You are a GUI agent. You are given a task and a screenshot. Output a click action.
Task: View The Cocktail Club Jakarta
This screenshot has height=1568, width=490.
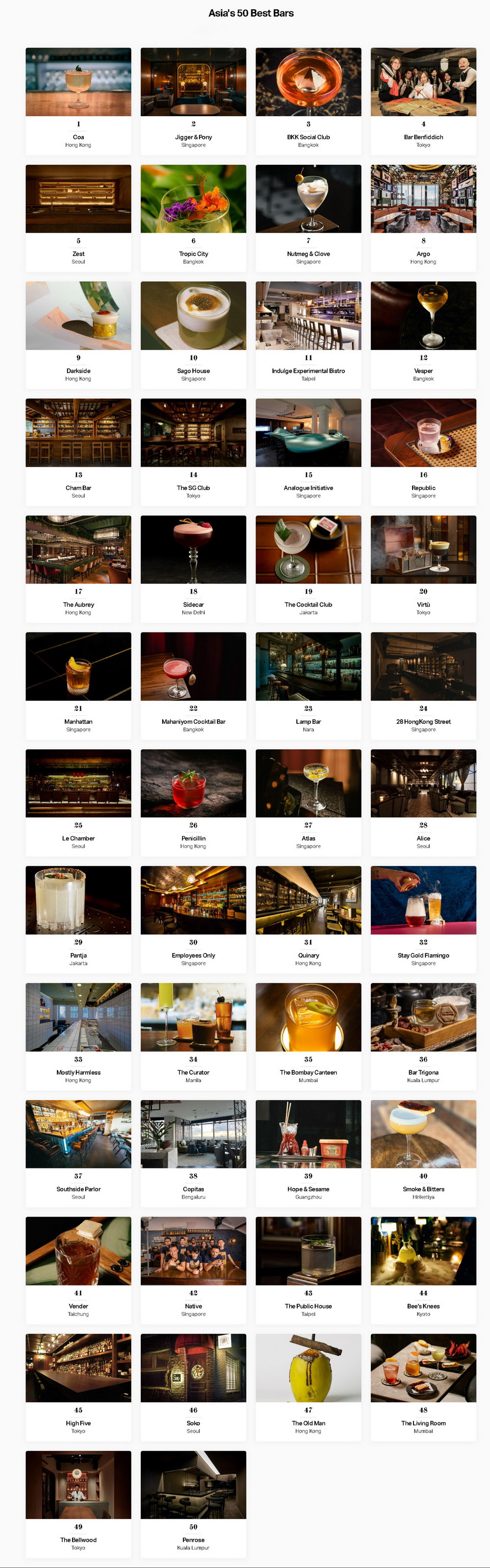308,568
